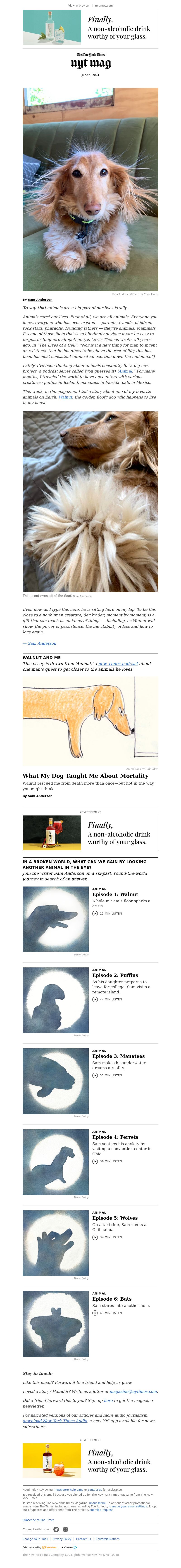Open the 'Animal' podcast link in the intro
Image resolution: width=181 pixels, height=1568 pixels.
[x=125, y=371]
